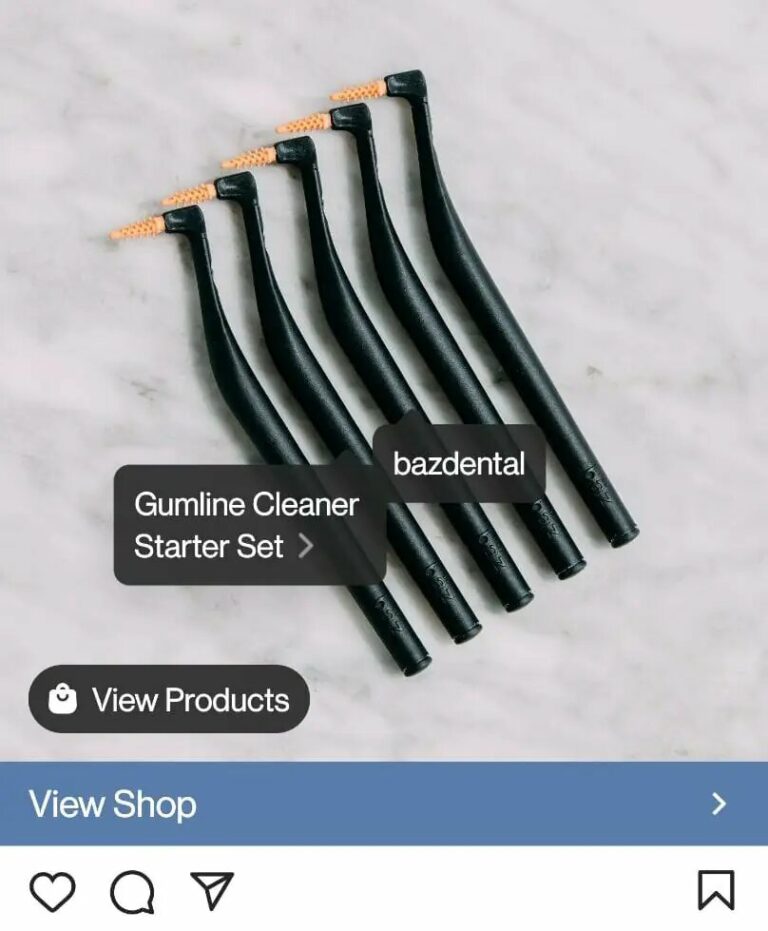Save this post with the bookmark icon
The image size is (768, 931).
point(716,890)
